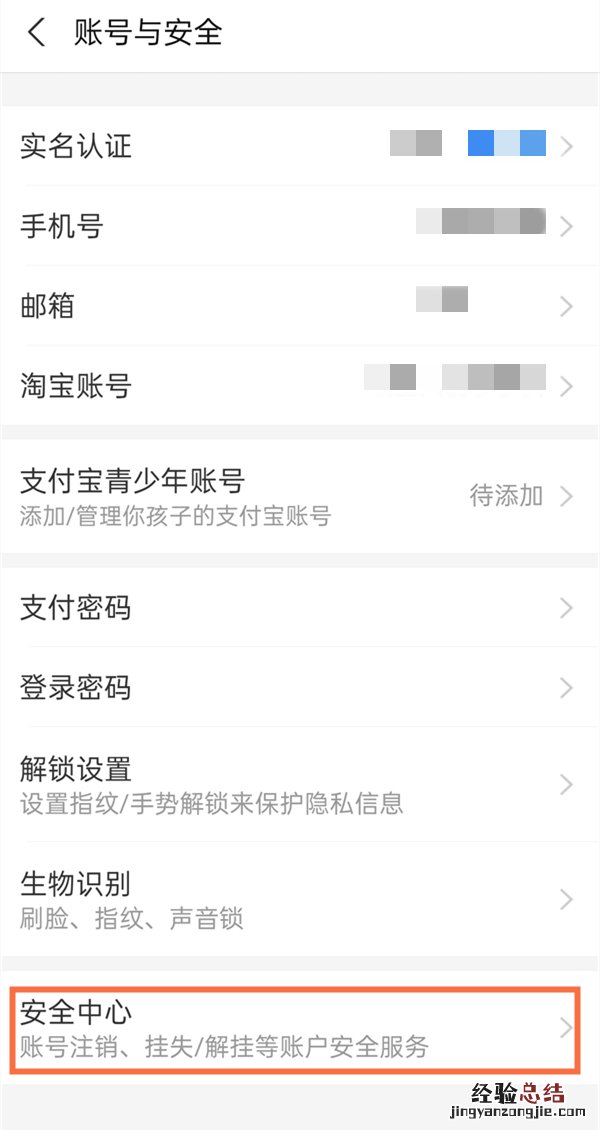Open 生物识别 options
600x1130 pixels.
click(x=298, y=898)
